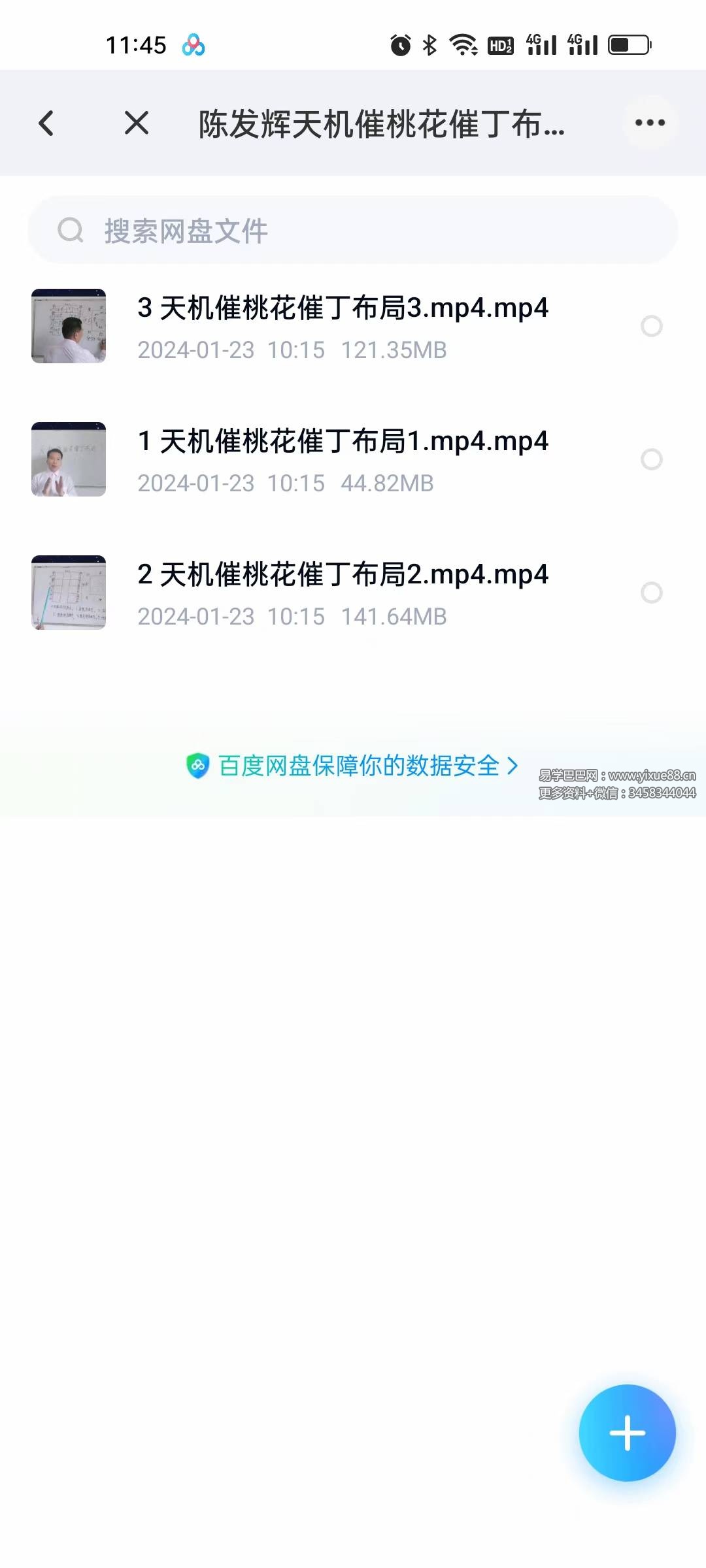Select the checkbox for 布局1 video file
This screenshot has height=1568, width=706.
click(651, 460)
